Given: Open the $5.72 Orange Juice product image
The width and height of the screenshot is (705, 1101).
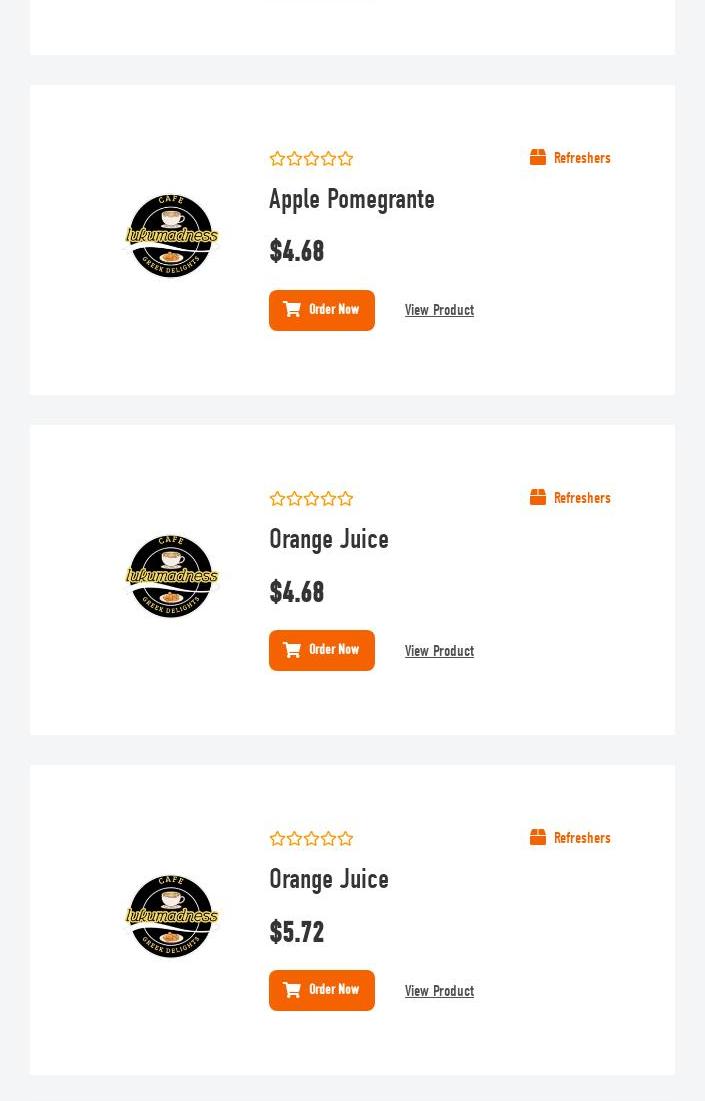Looking at the screenshot, I should point(172,916).
